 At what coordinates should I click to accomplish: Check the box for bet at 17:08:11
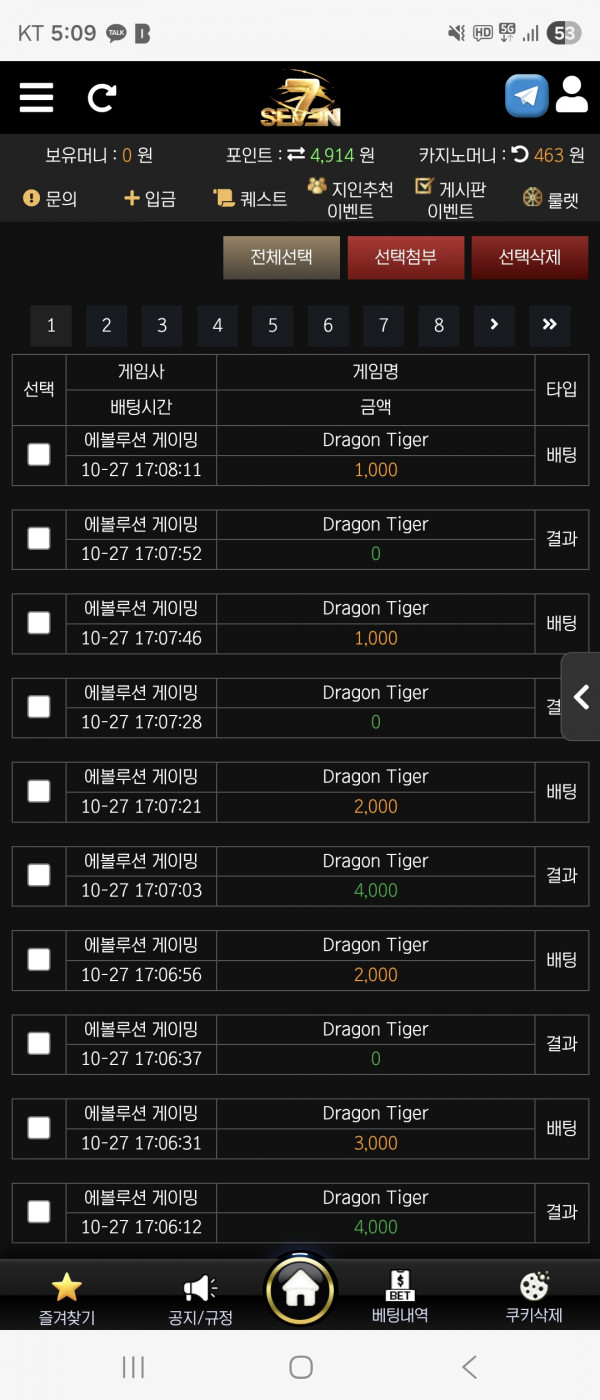[39, 454]
